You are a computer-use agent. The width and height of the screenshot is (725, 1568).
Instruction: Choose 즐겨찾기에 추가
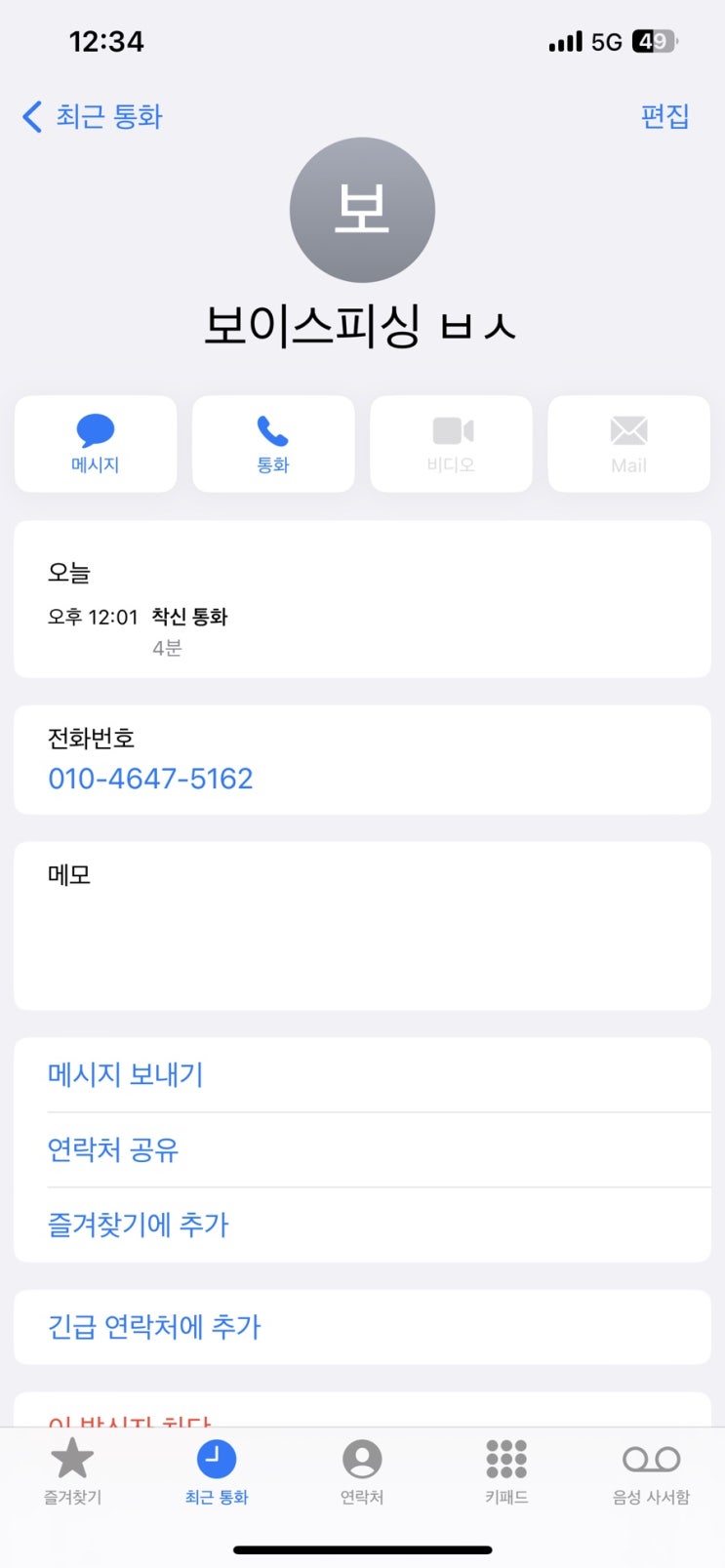tap(138, 1225)
